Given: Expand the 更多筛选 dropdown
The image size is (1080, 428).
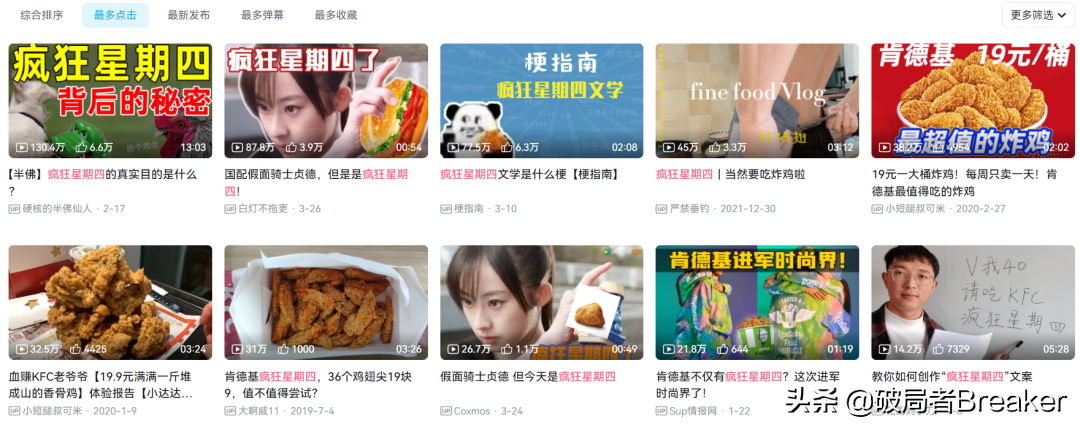Looking at the screenshot, I should click(x=1040, y=15).
